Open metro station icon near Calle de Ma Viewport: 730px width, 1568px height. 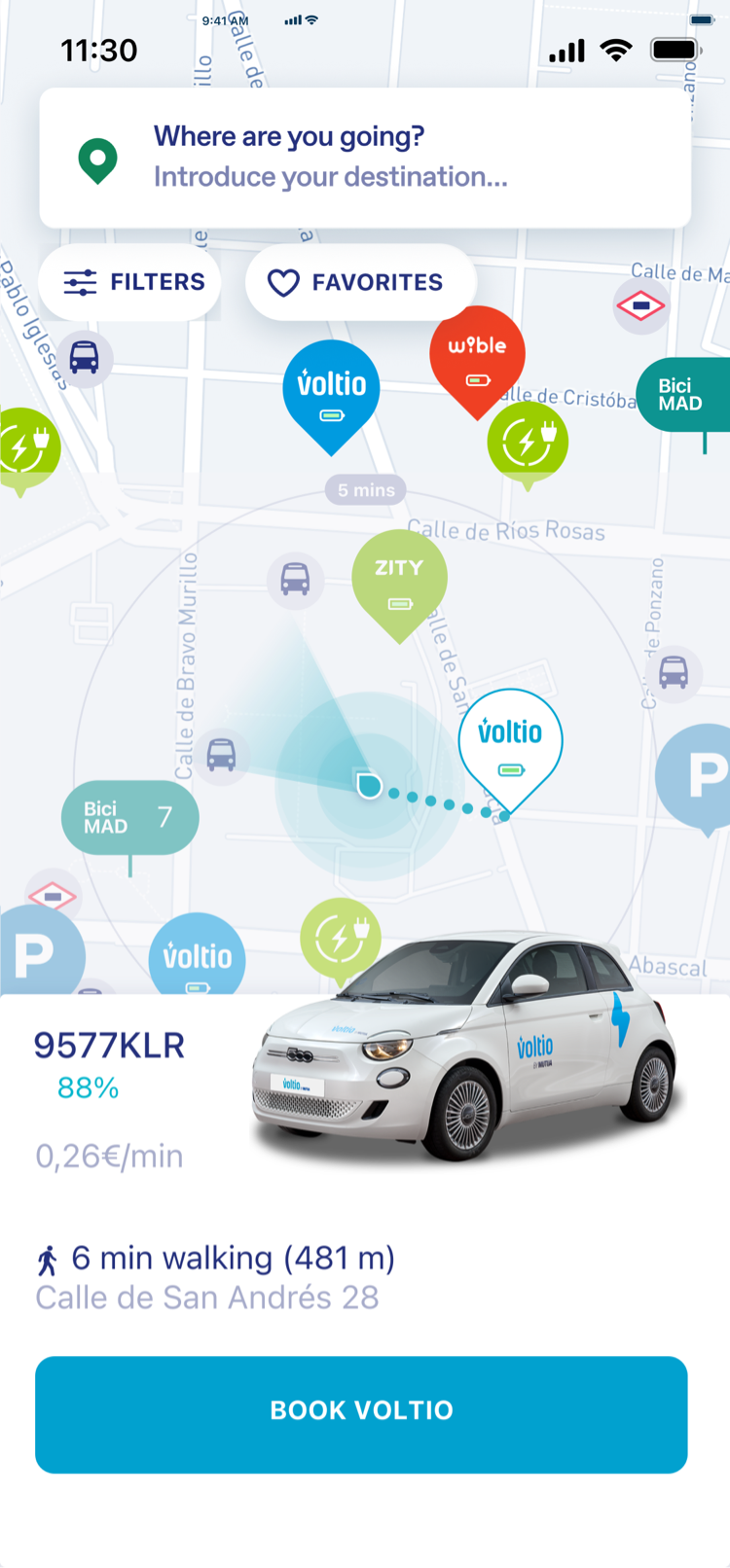640,305
